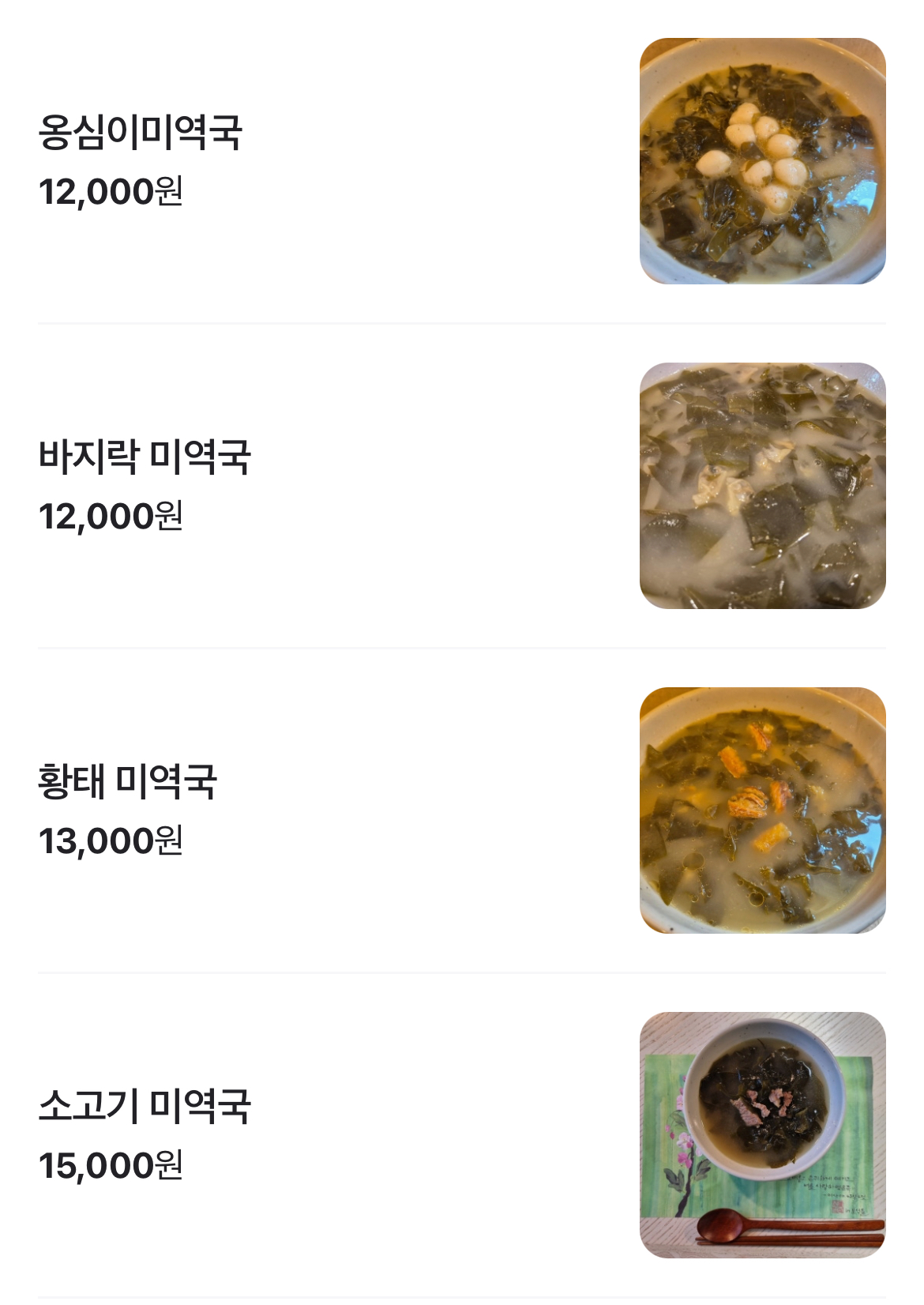924x1305 pixels.
Task: Enlarge the 소고기 미역국 photo
Action: coord(762,1135)
